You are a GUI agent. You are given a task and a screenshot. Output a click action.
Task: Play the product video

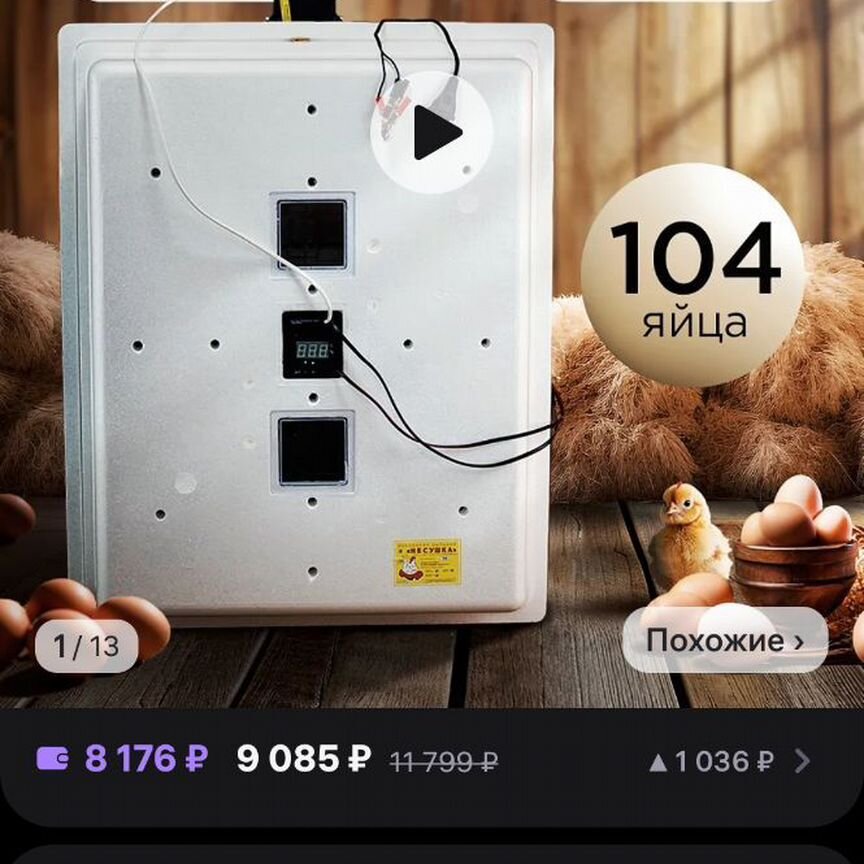click(432, 132)
